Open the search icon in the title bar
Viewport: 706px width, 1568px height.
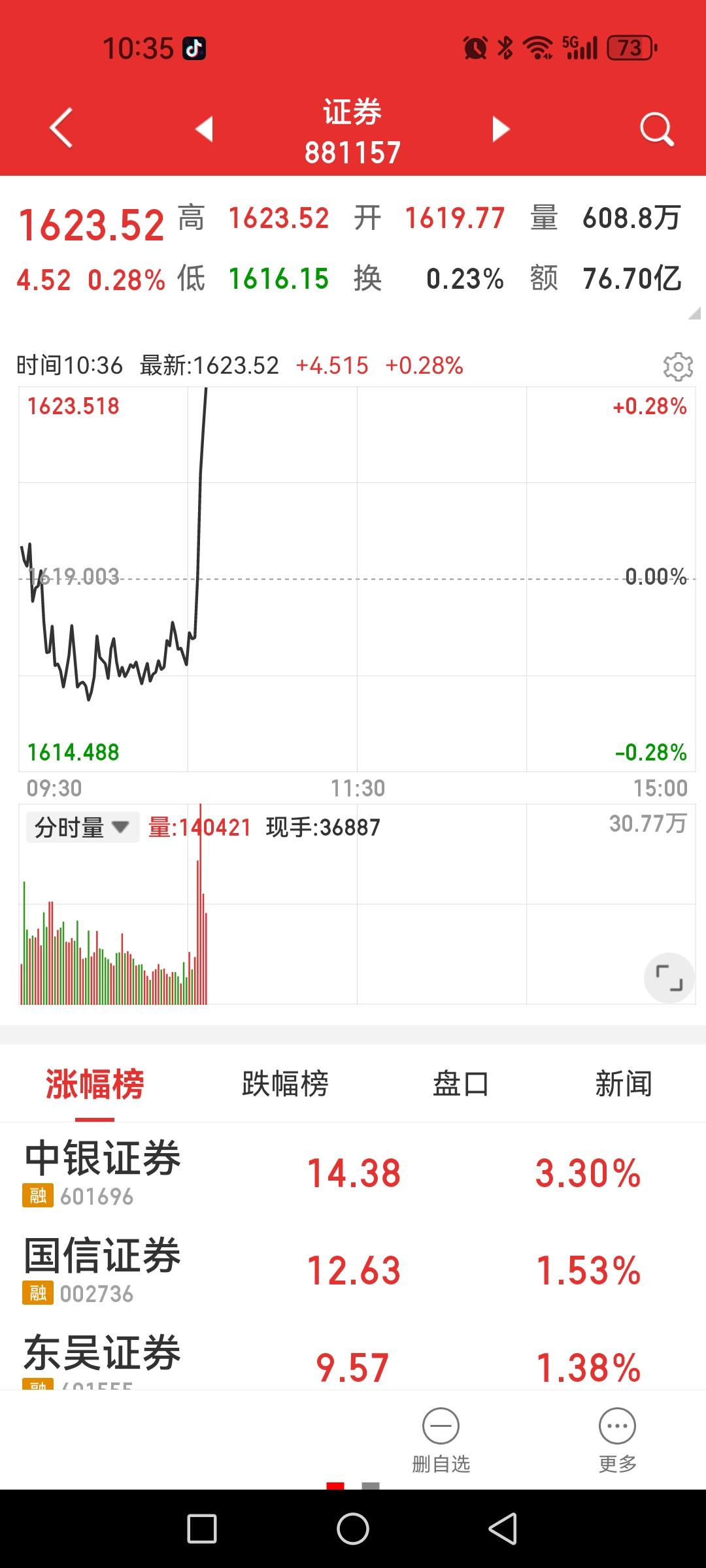click(656, 128)
